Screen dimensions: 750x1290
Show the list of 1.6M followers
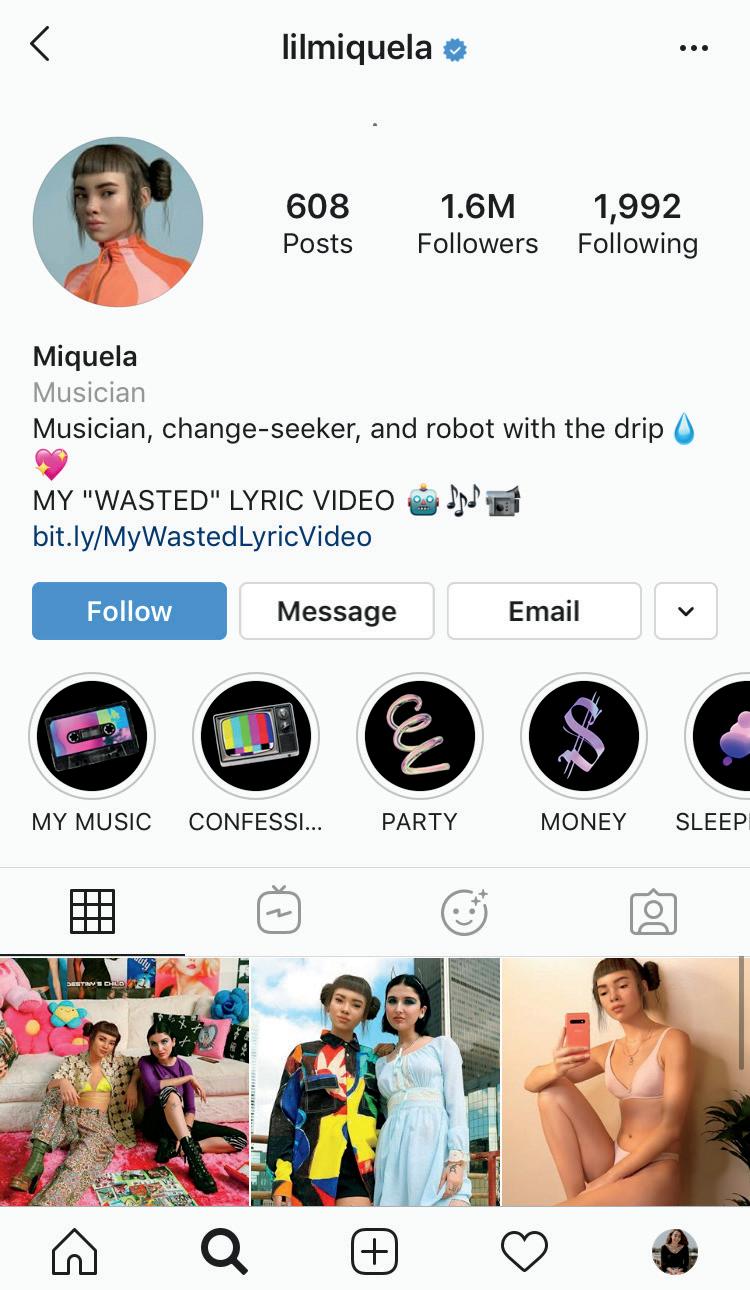[477, 223]
